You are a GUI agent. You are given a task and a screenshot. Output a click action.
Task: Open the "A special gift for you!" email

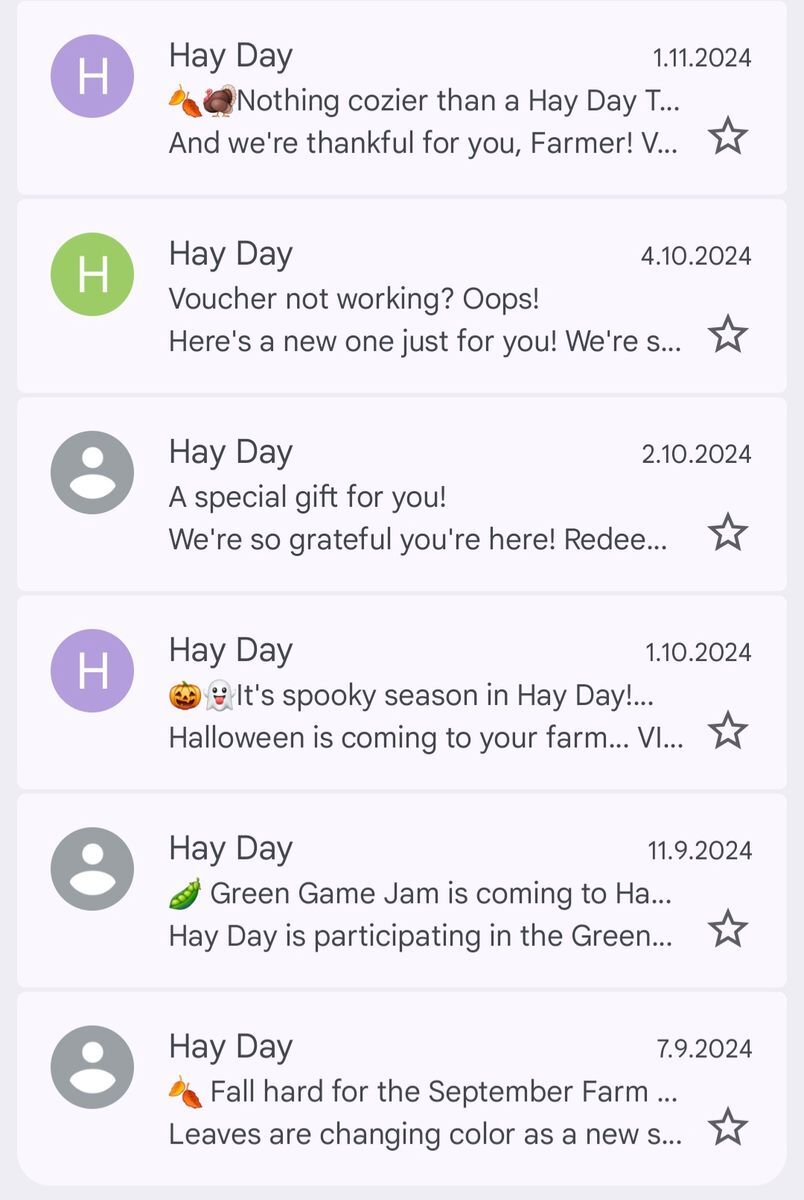tap(420, 496)
